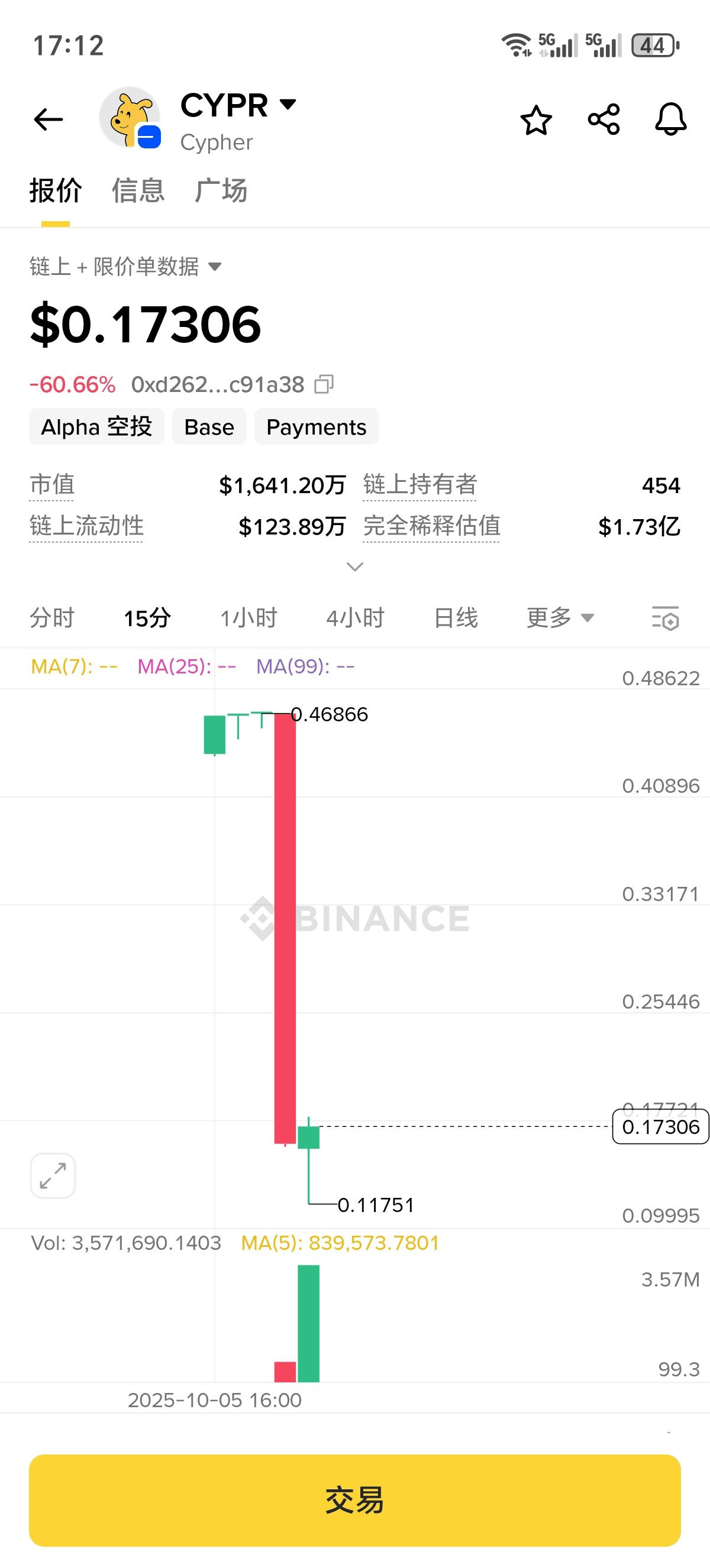
Task: Select the 4小时 chart interval
Action: (355, 618)
